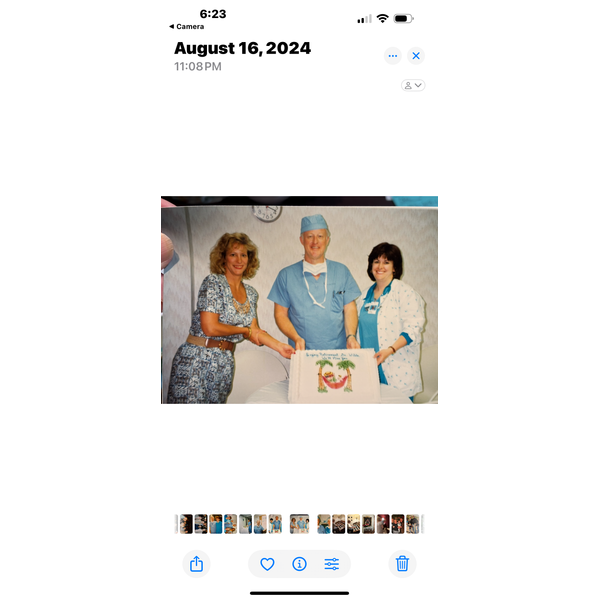Favorite this photo with the heart
The height and width of the screenshot is (600, 600).
(267, 564)
